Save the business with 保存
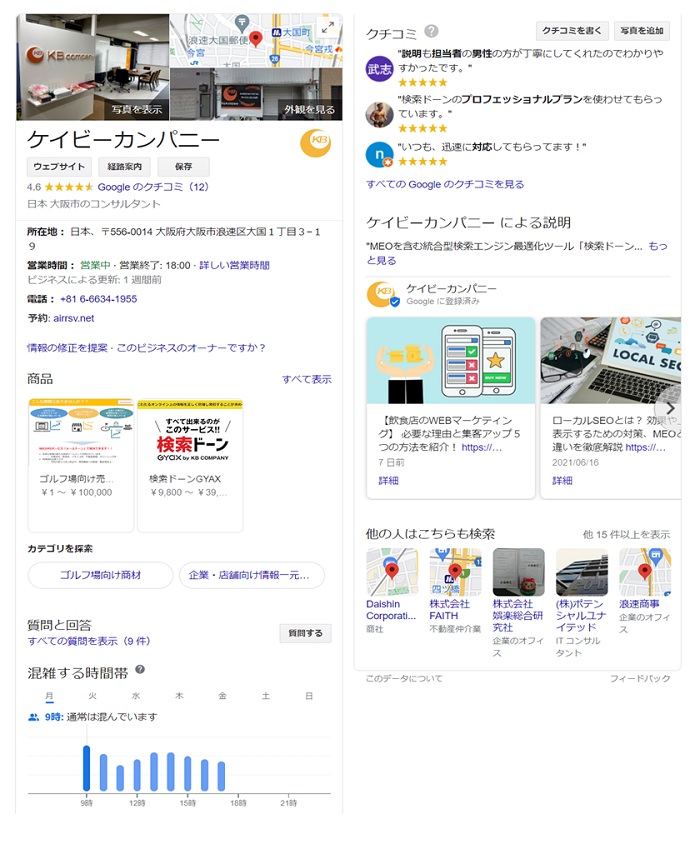This screenshot has height=854, width=700. click(183, 167)
